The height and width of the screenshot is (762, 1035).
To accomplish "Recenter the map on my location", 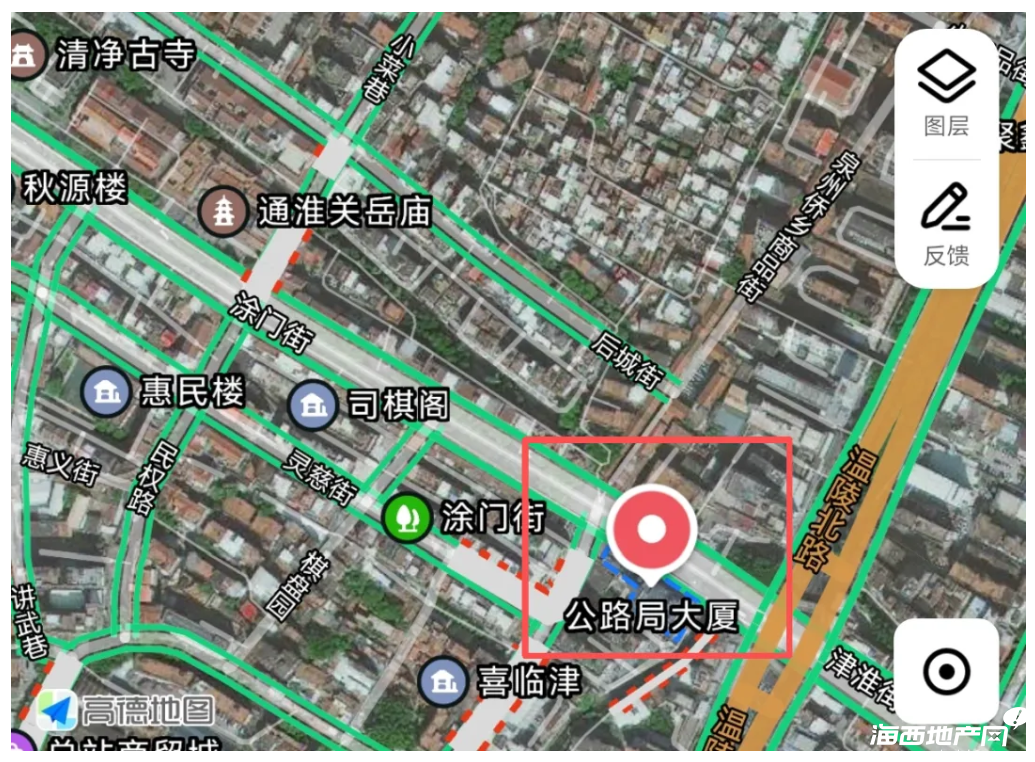I will click(946, 671).
